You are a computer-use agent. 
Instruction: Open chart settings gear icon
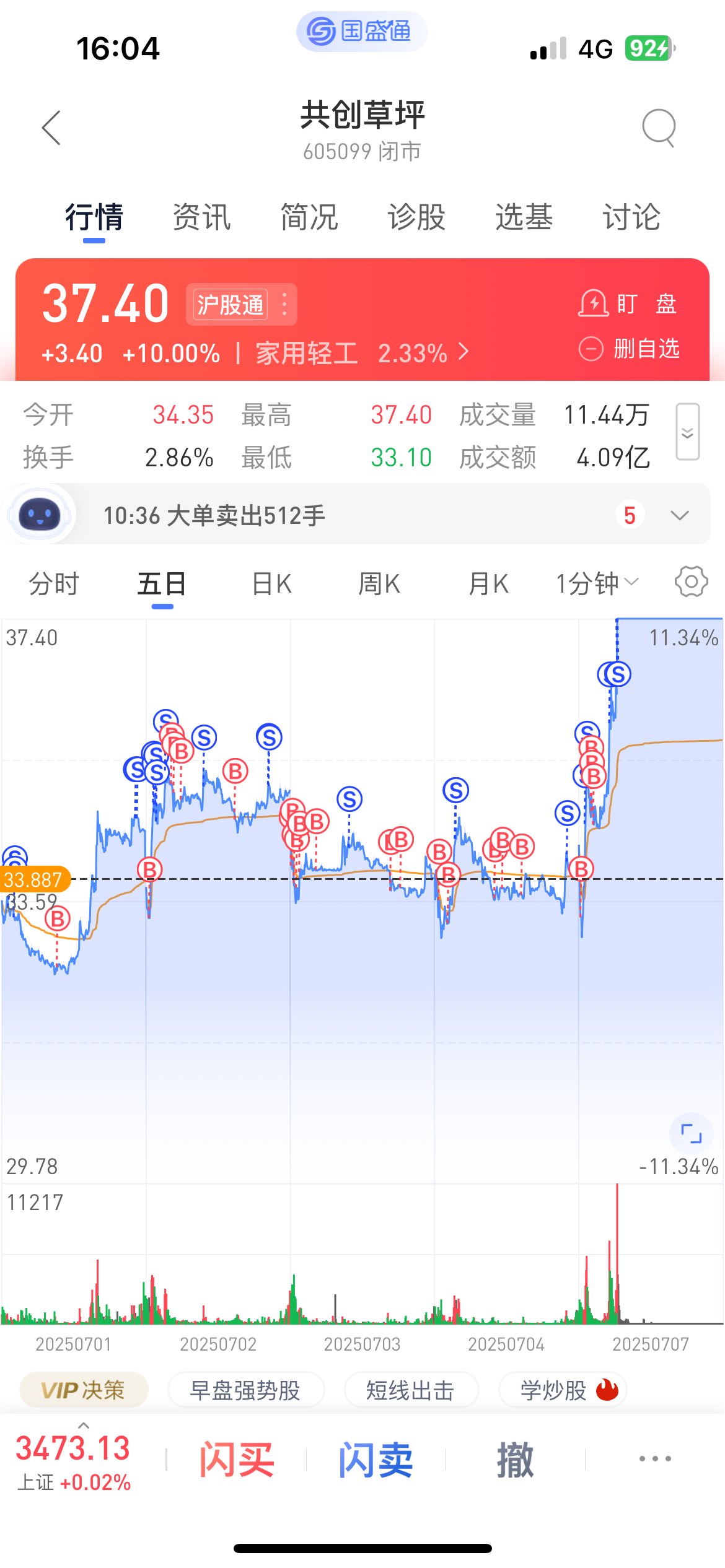691,581
